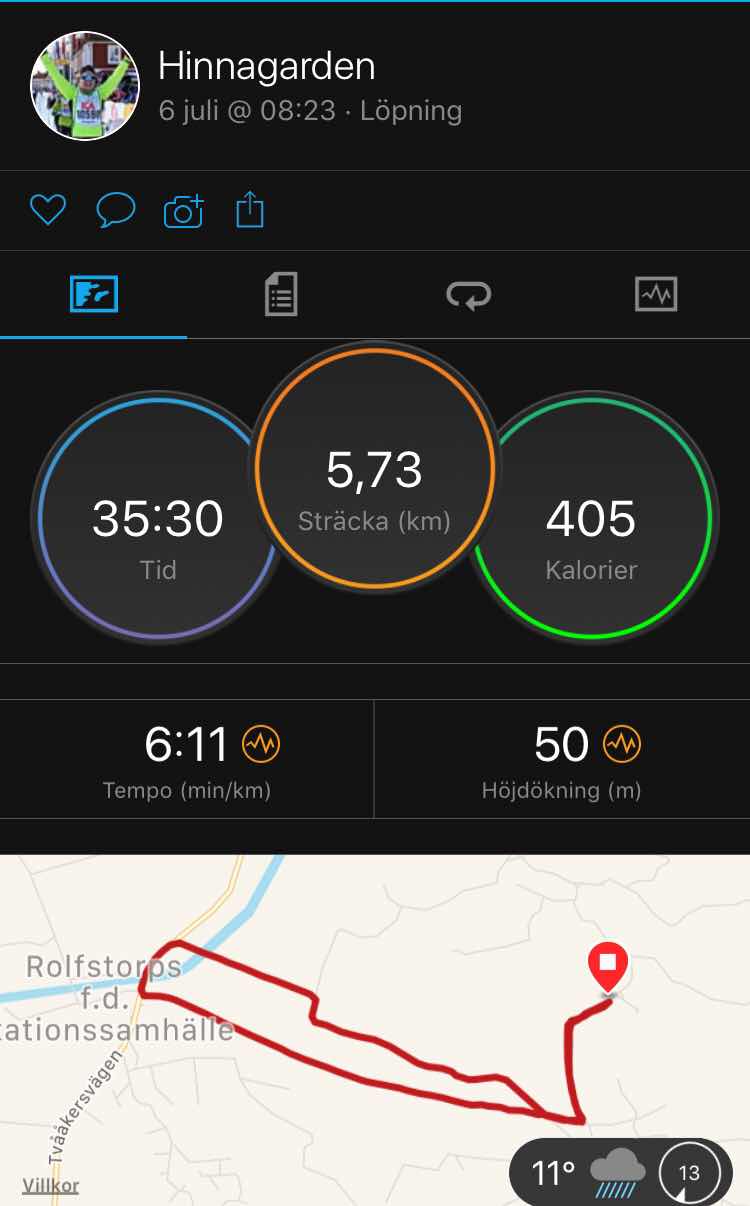
Task: Open the comment bubble icon
Action: pyautogui.click(x=115, y=210)
